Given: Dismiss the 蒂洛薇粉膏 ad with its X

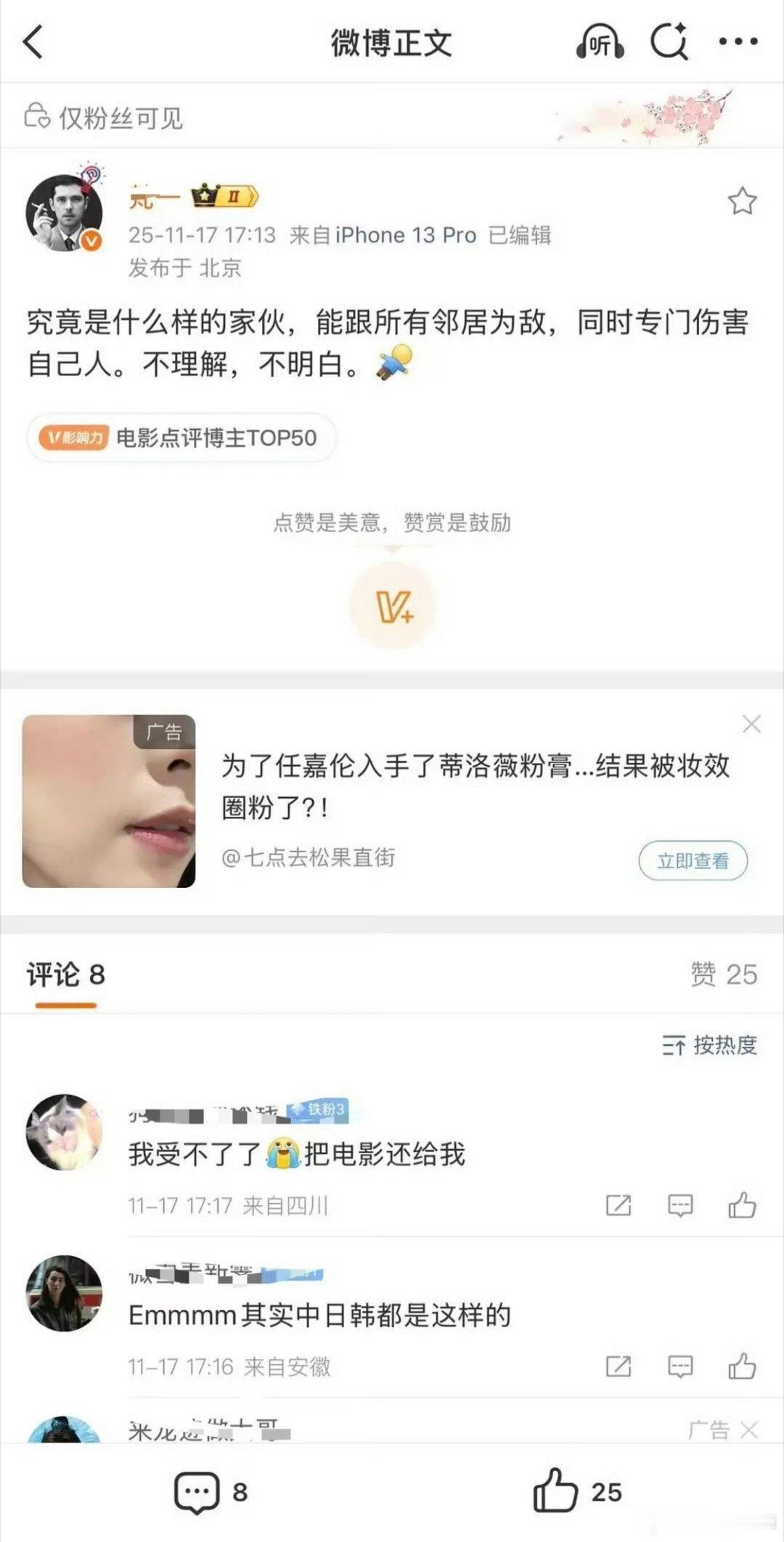Looking at the screenshot, I should 752,724.
